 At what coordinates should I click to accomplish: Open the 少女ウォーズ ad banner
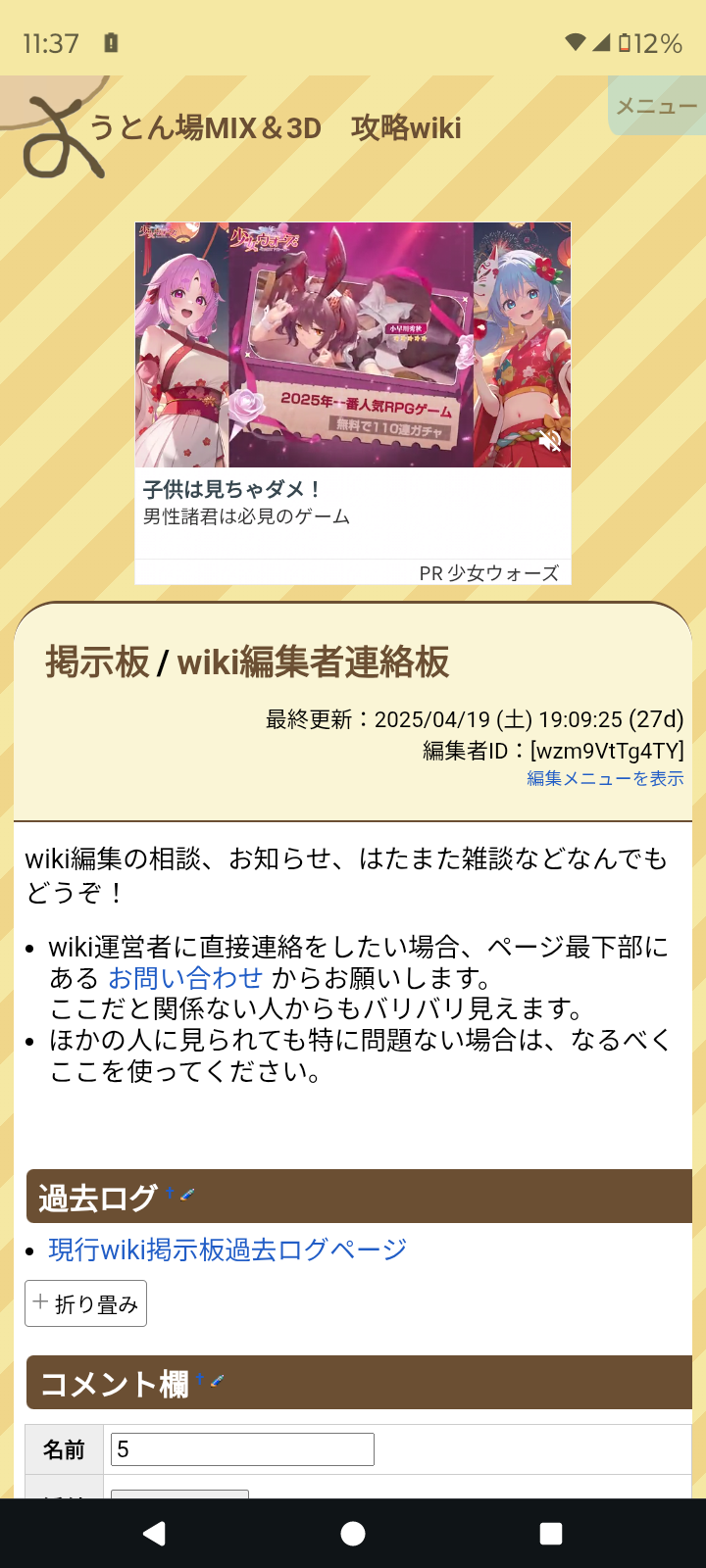(351, 345)
